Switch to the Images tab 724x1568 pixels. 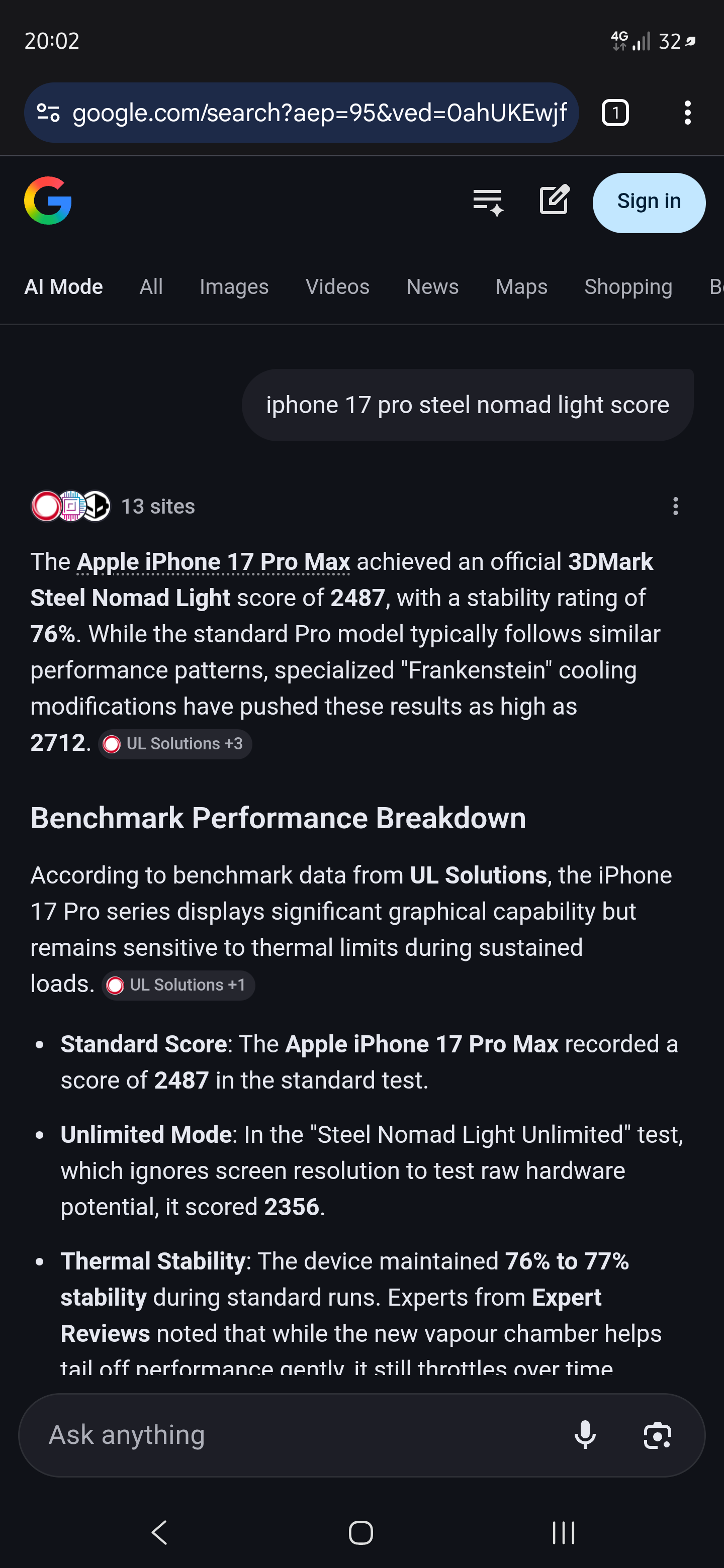[x=234, y=286]
